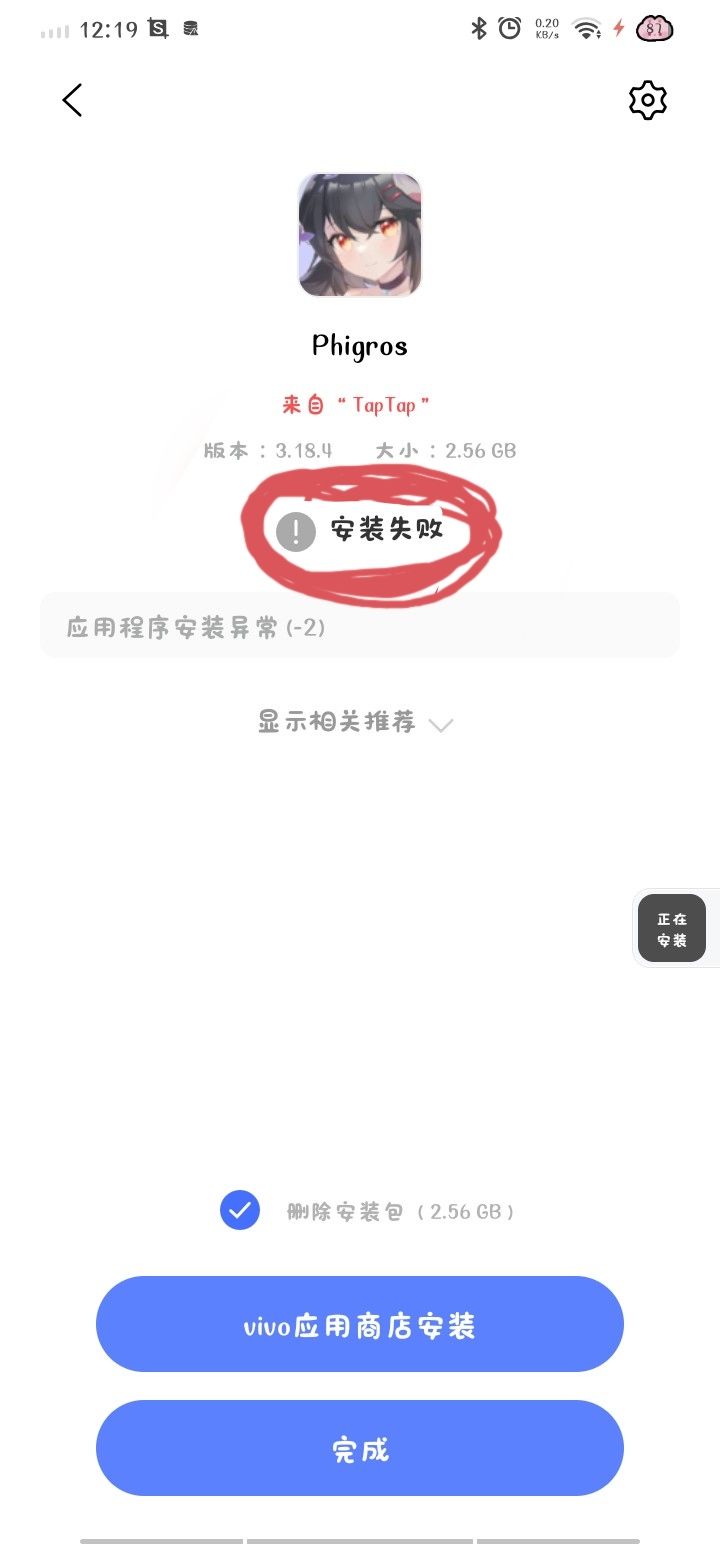Tap the exclamation mark install failure icon

[294, 531]
